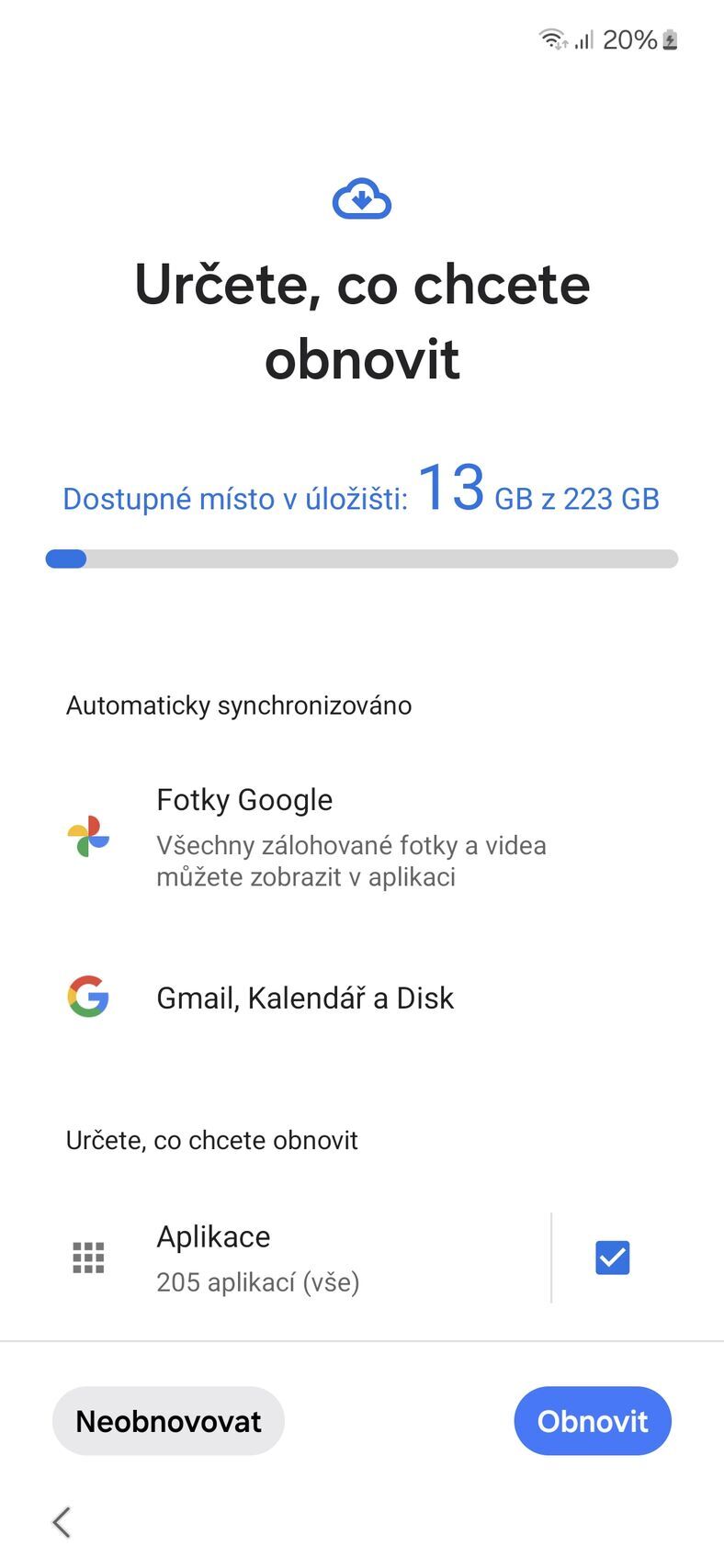This screenshot has width=724, height=1568.
Task: Tap the cloud restore icon
Action: pos(362,199)
